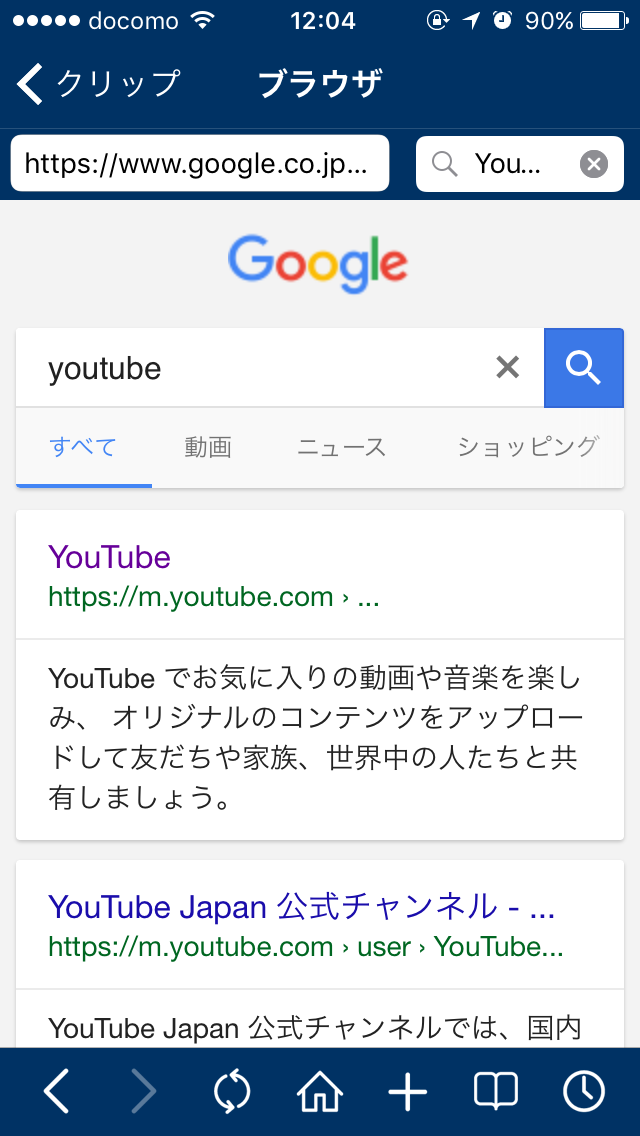Clear the browser search box text

(x=594, y=164)
